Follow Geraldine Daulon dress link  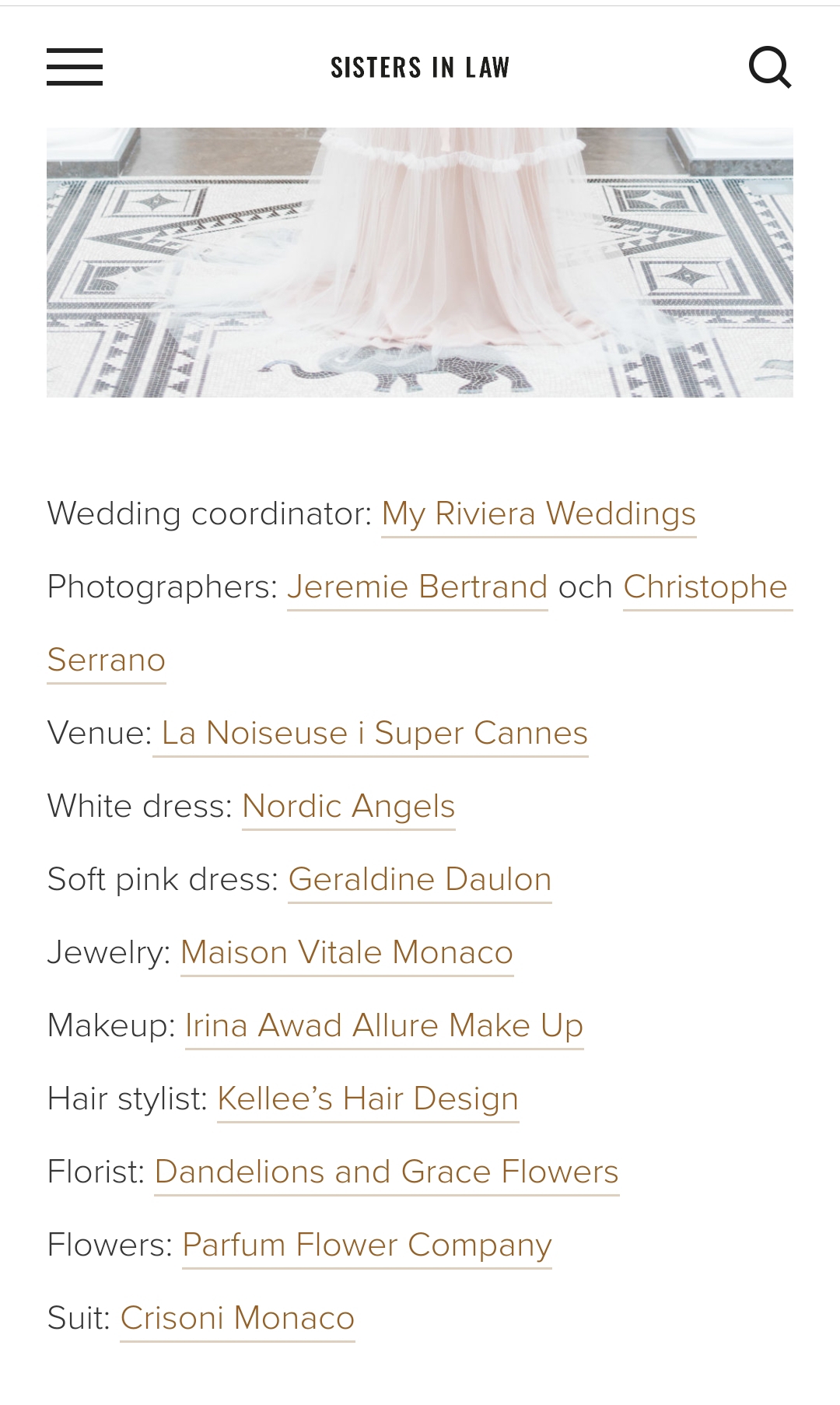coord(419,880)
